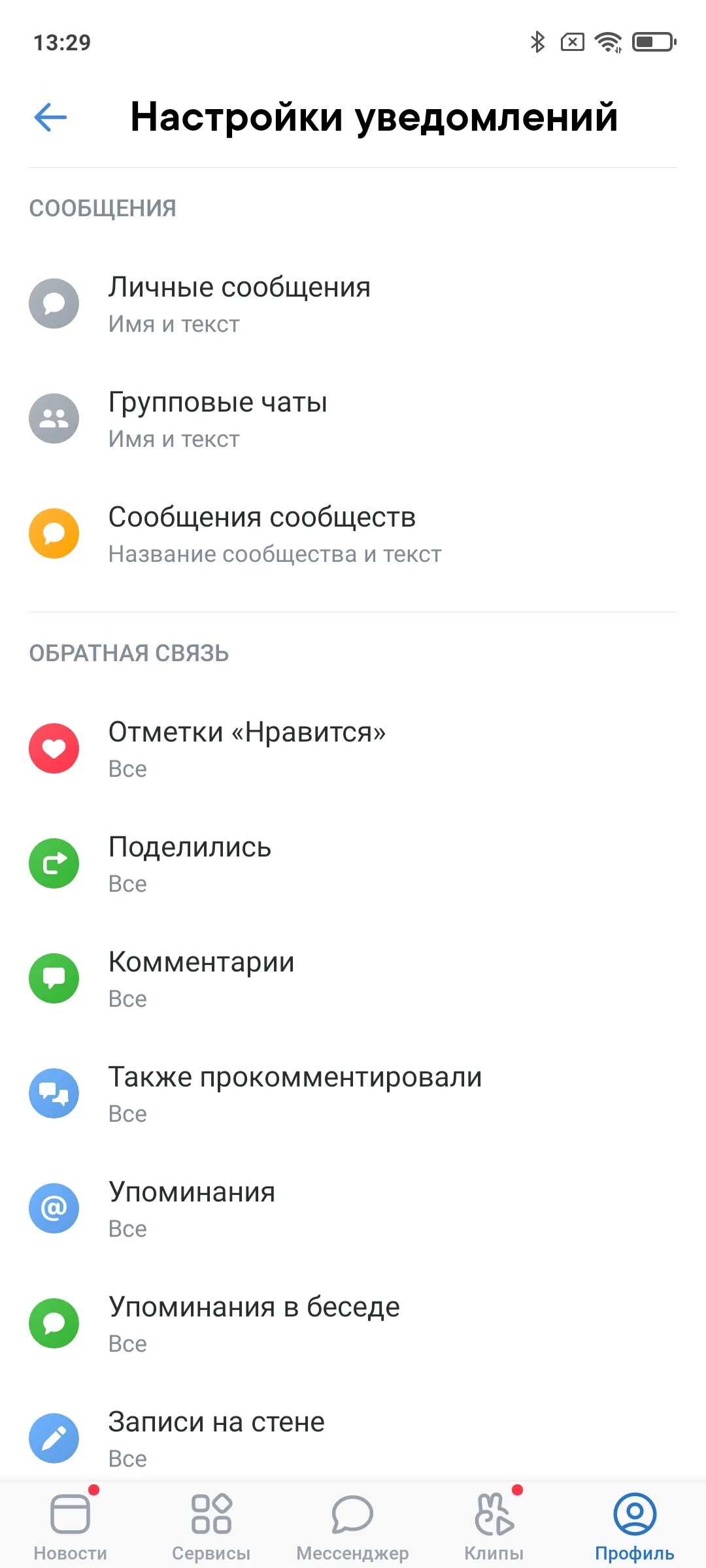Tap the back arrow to exit settings
706x1568 pixels.
coord(50,118)
